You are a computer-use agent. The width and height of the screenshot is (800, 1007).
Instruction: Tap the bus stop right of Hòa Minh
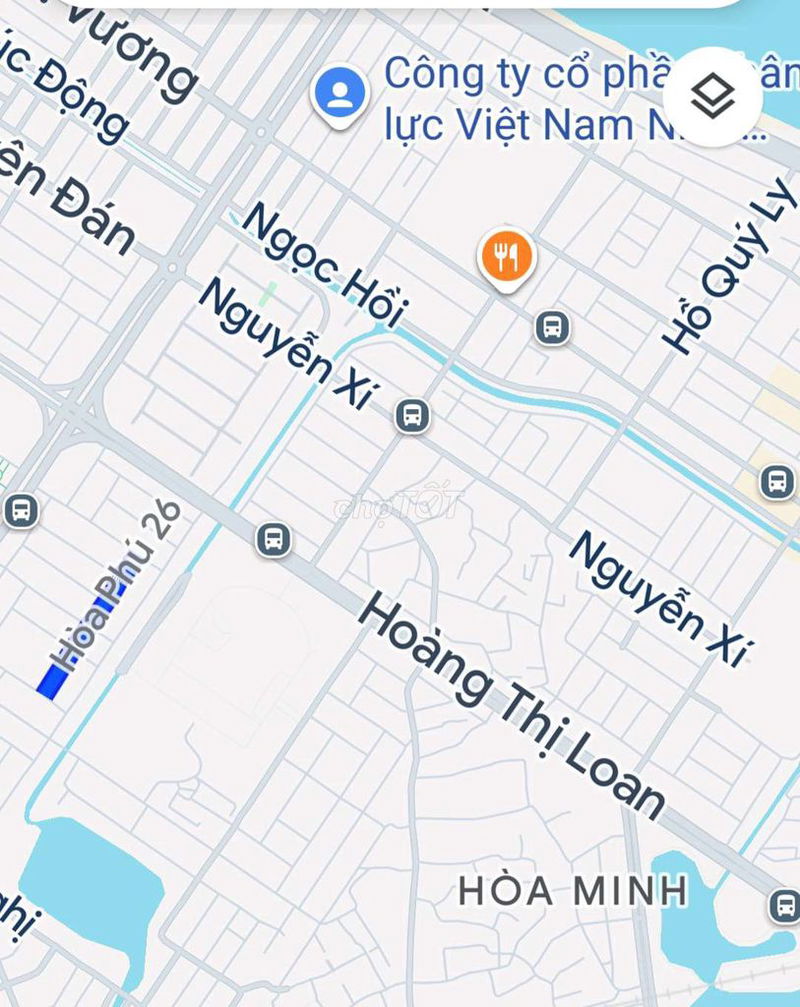[x=784, y=906]
